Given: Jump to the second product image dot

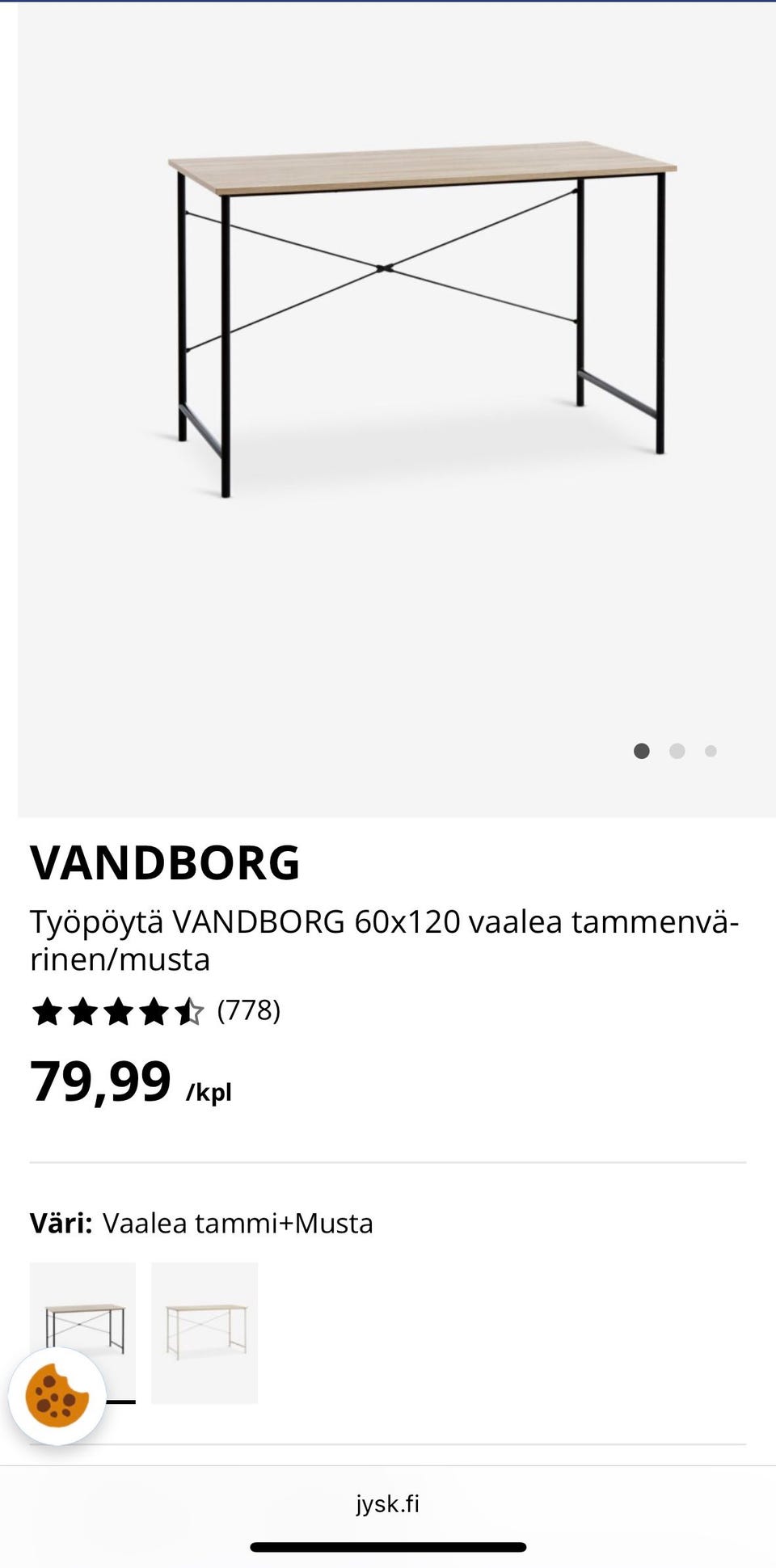Looking at the screenshot, I should pos(677,751).
